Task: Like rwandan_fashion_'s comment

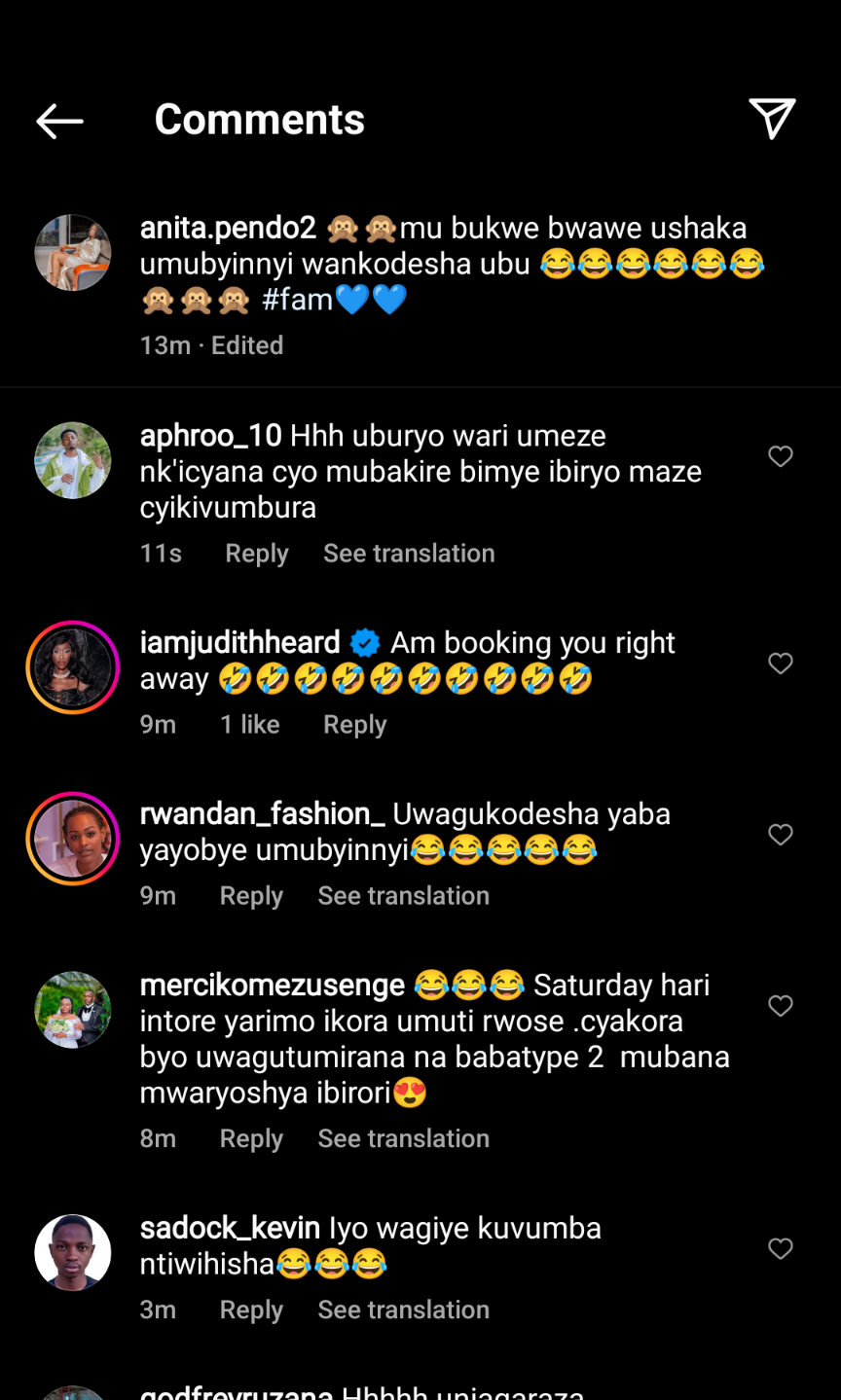Action: 781,835
